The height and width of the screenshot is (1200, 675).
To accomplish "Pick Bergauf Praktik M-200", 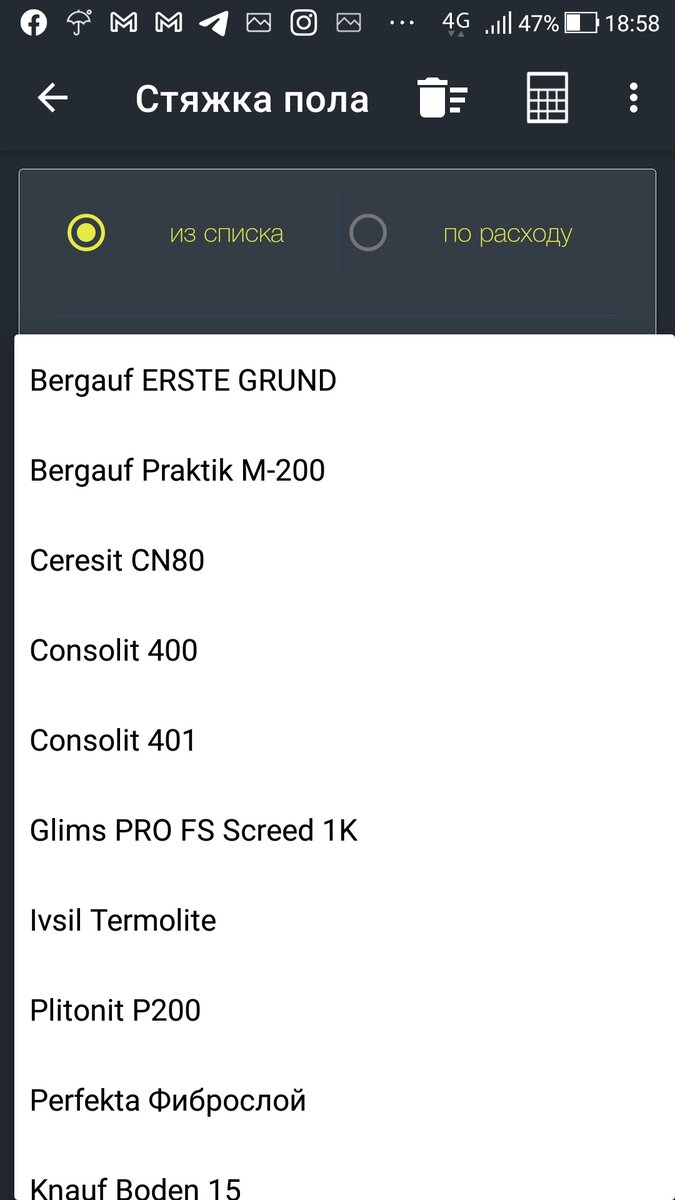I will [x=344, y=470].
